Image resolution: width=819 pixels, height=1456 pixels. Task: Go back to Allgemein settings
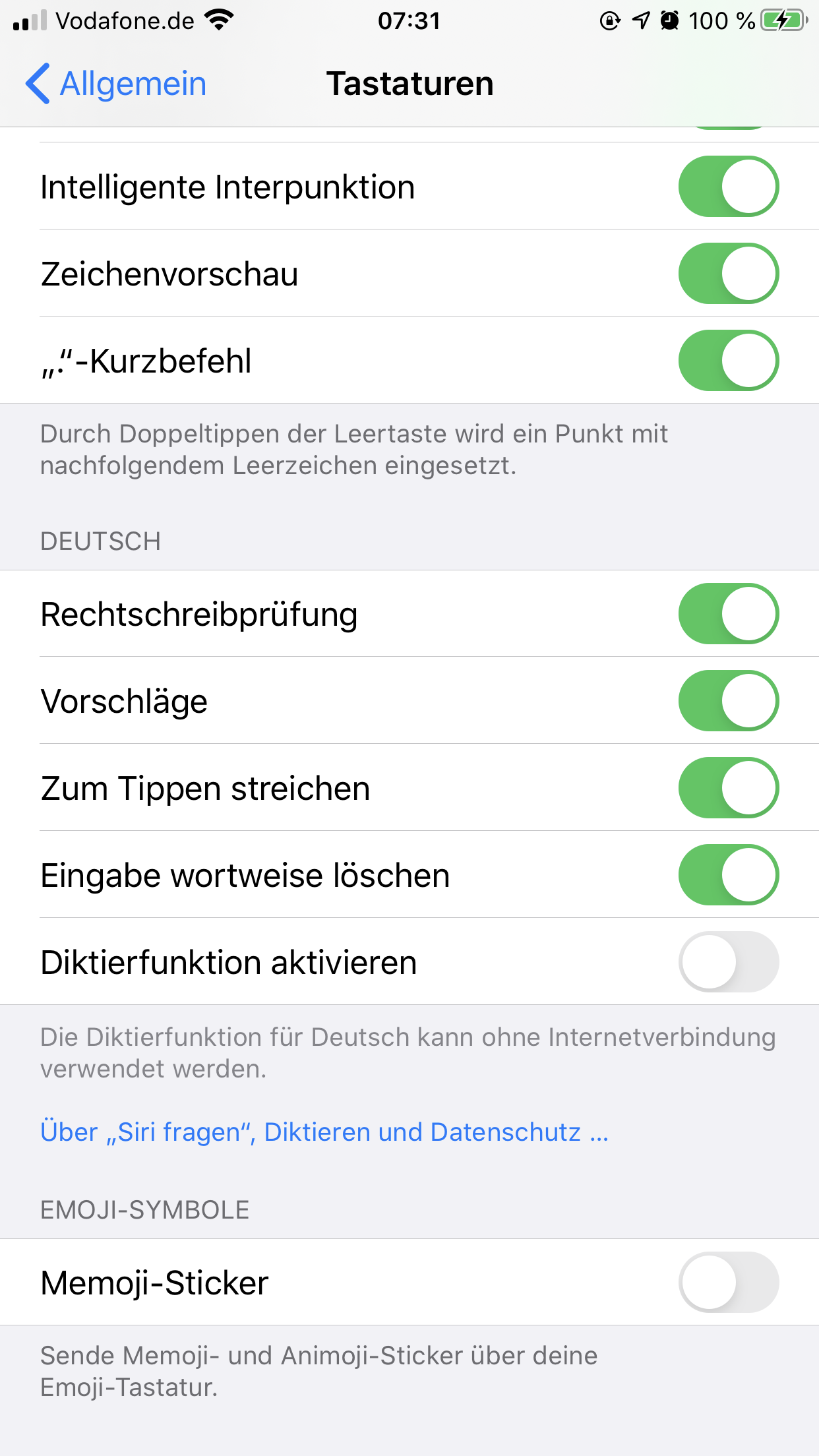tap(117, 84)
